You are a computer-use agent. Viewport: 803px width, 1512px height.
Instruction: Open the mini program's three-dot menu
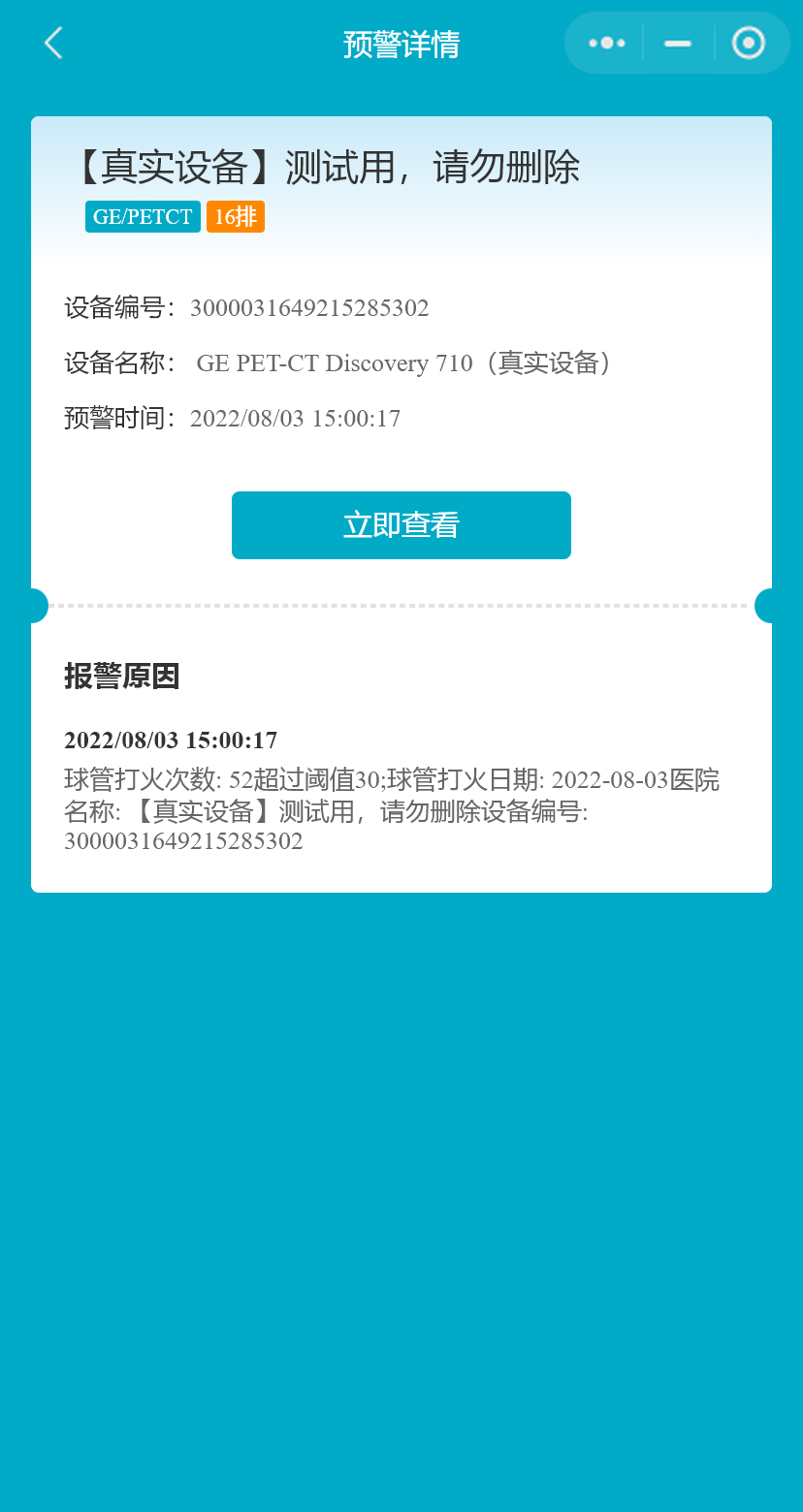pos(607,43)
